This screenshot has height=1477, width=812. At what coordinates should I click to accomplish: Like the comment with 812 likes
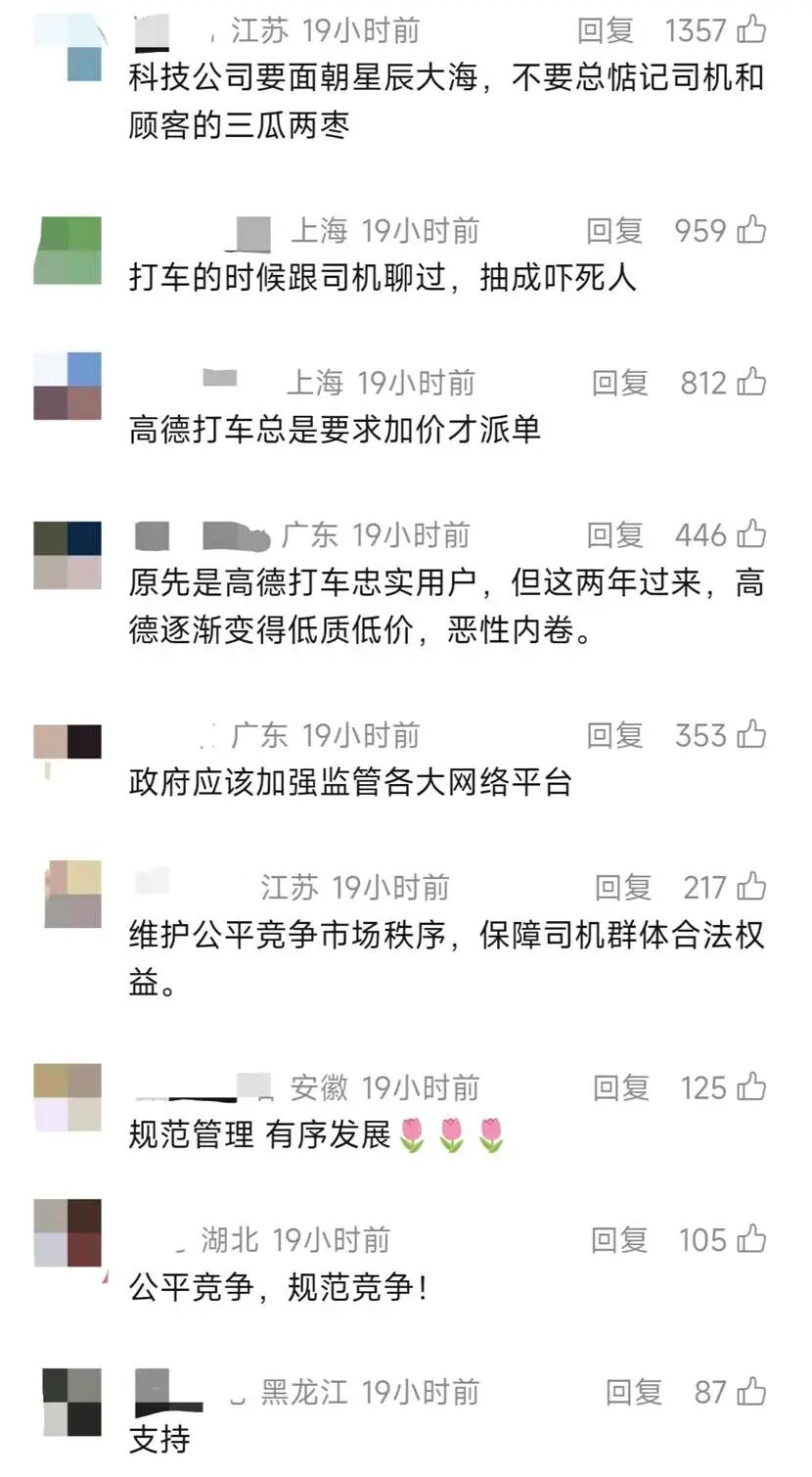tap(751, 383)
